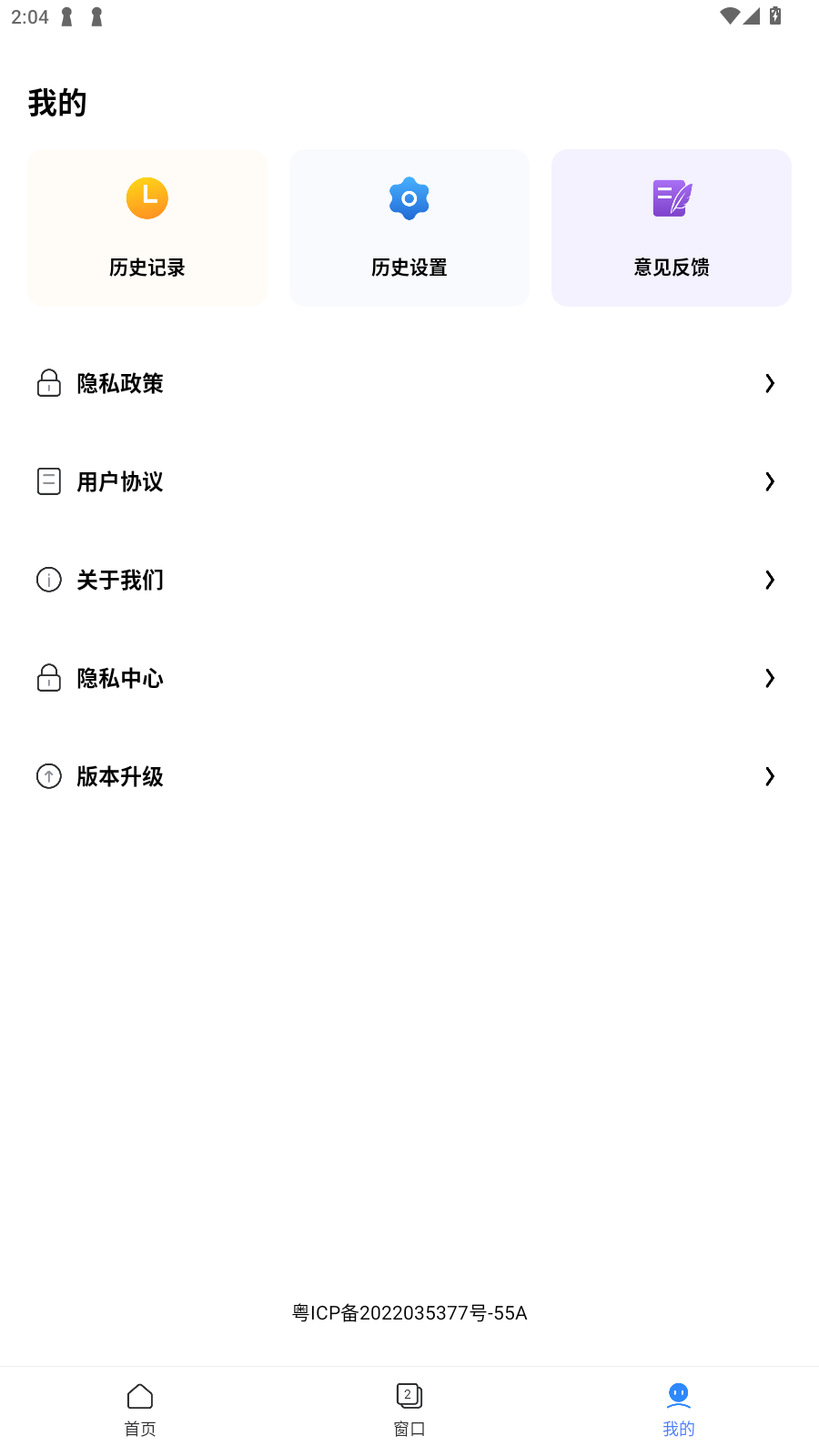Viewport: 819px width, 1456px height.
Task: Tap the profile icon above 我的
Action: coord(678,1395)
